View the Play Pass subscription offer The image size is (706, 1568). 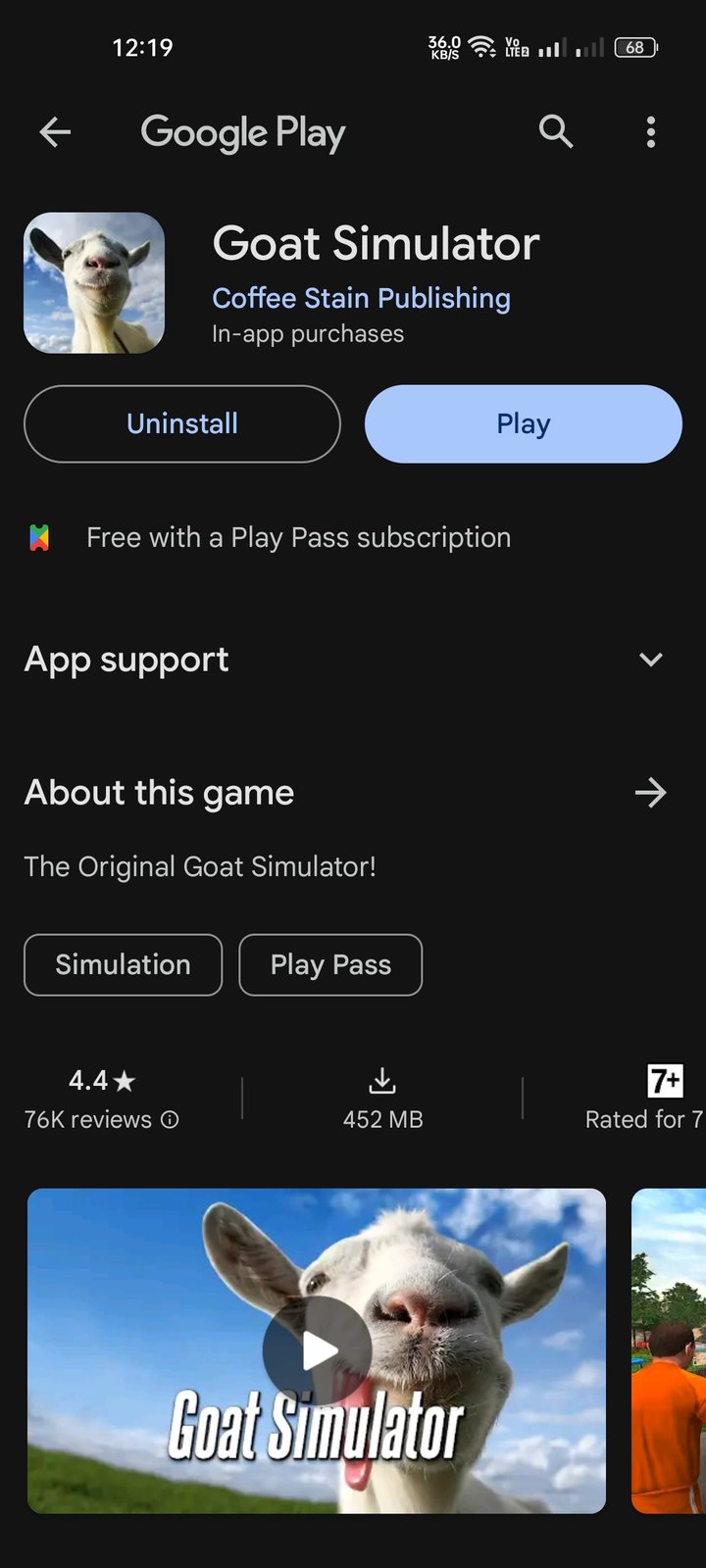click(298, 537)
